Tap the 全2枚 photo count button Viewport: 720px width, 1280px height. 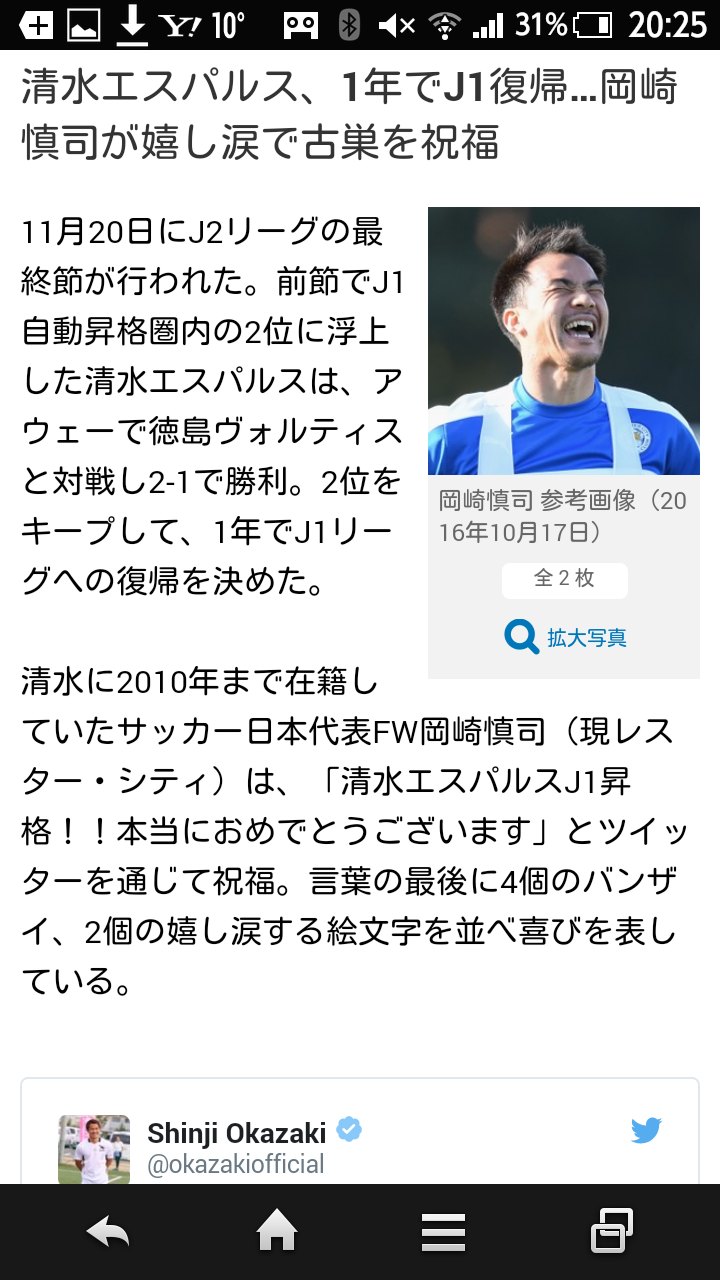tap(564, 579)
